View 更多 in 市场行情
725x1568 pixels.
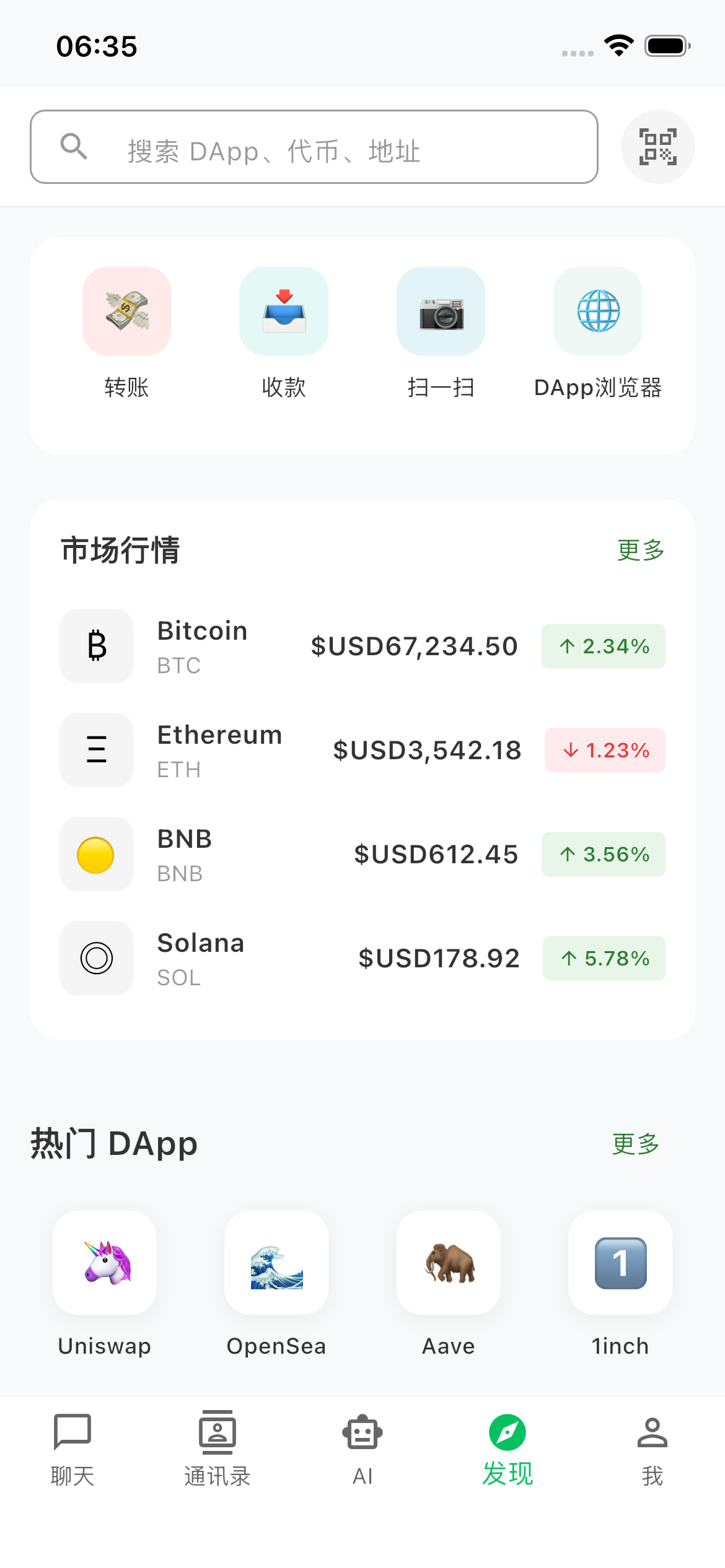[641, 550]
